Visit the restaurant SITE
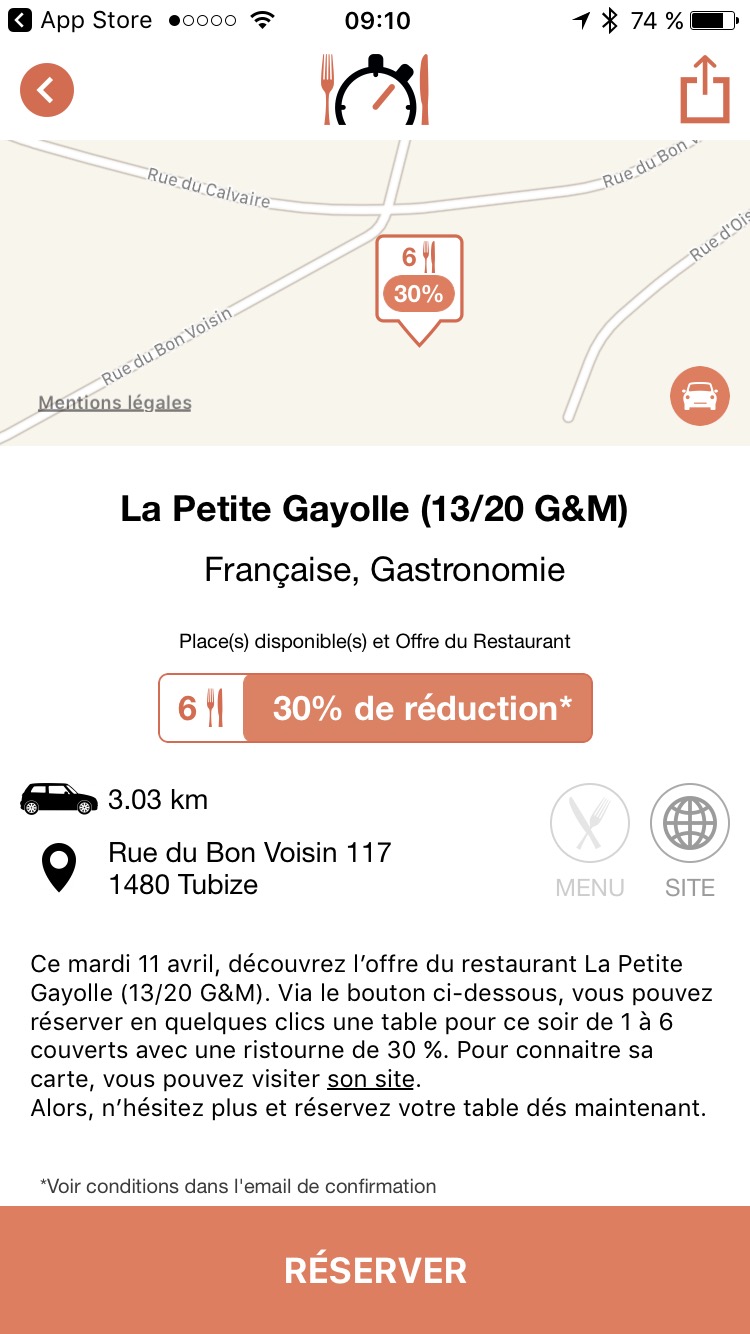 click(x=690, y=824)
